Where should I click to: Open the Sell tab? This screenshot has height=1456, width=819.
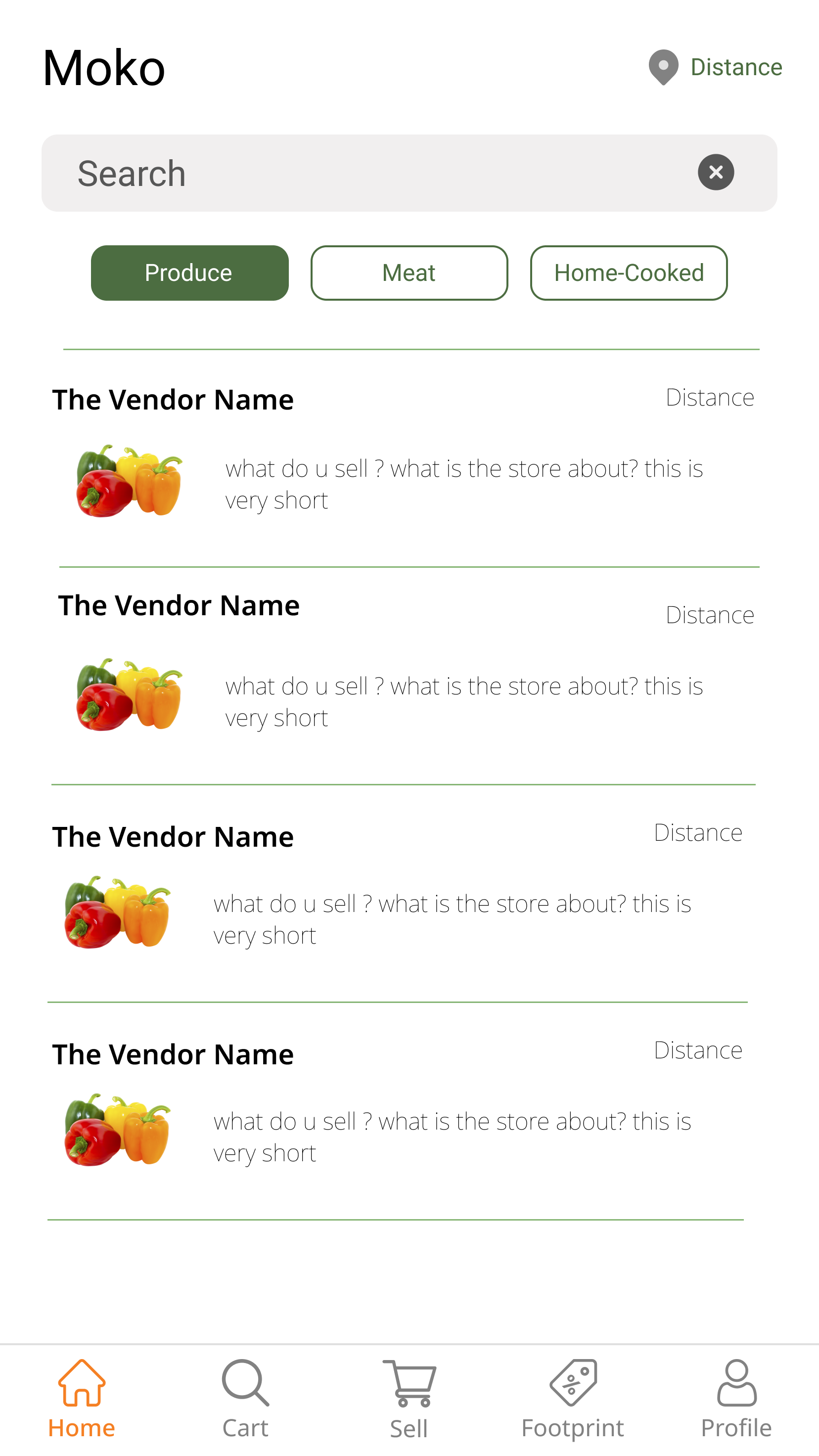(x=409, y=1400)
